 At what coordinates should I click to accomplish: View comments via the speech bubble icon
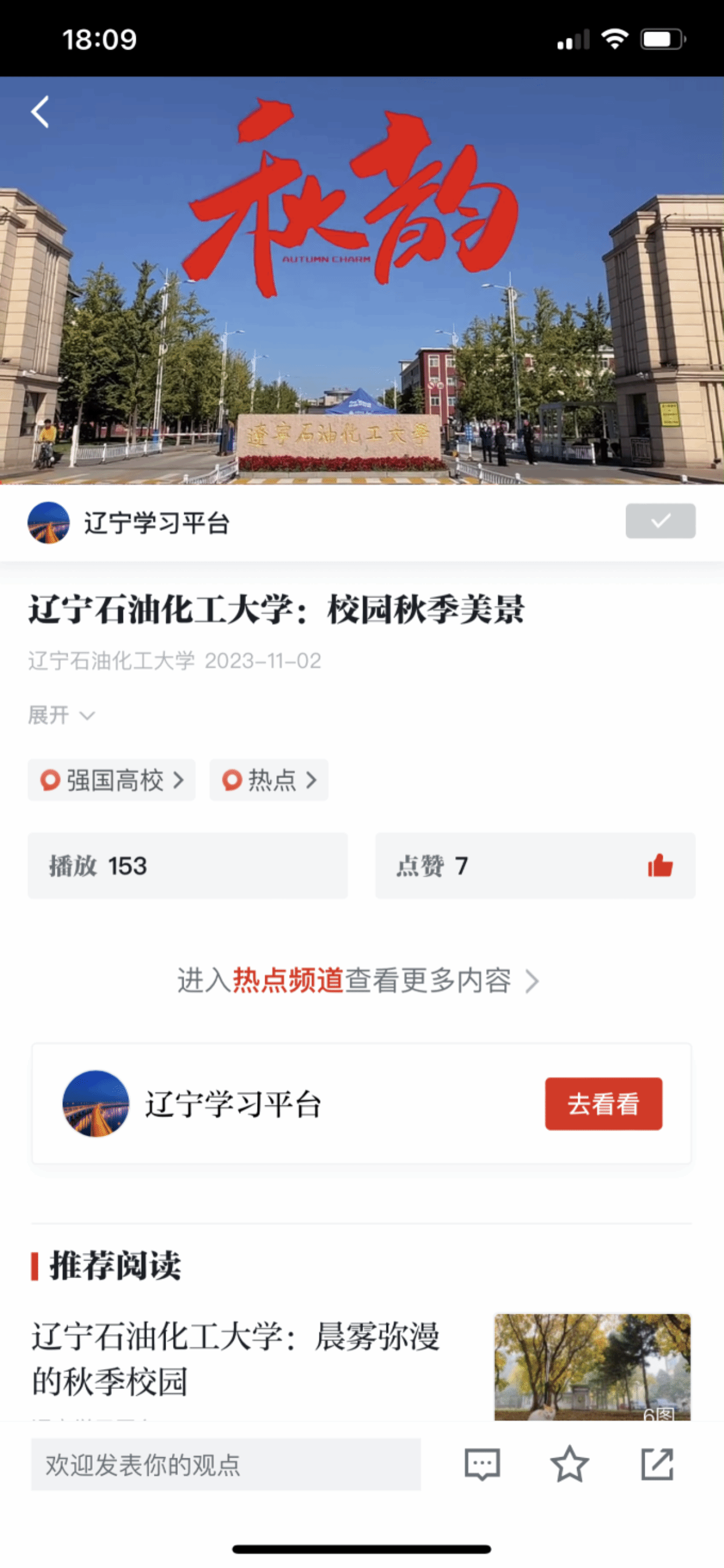point(482,1465)
